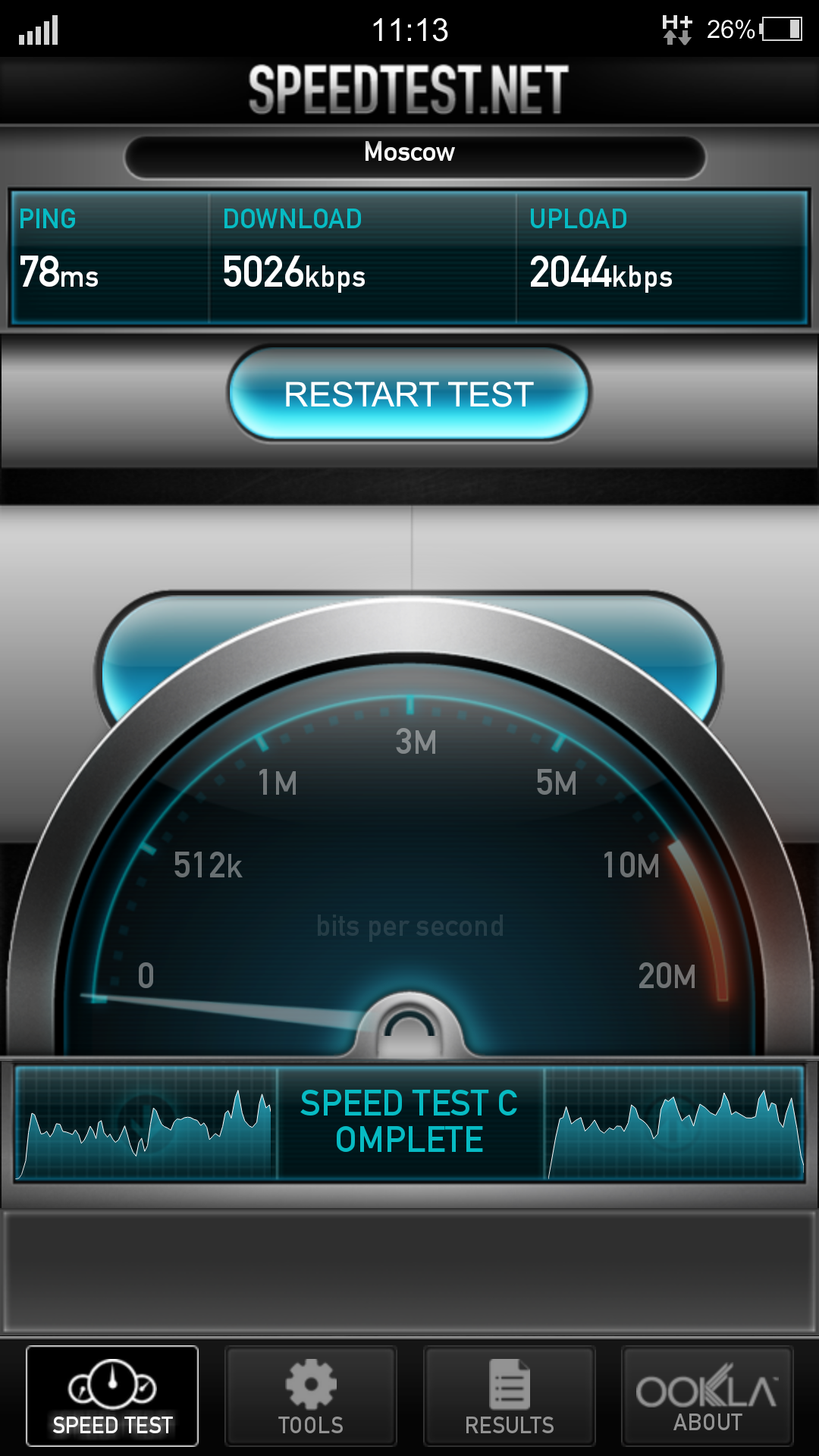This screenshot has width=819, height=1456.
Task: Open the Tools tab
Action: pyautogui.click(x=311, y=1396)
